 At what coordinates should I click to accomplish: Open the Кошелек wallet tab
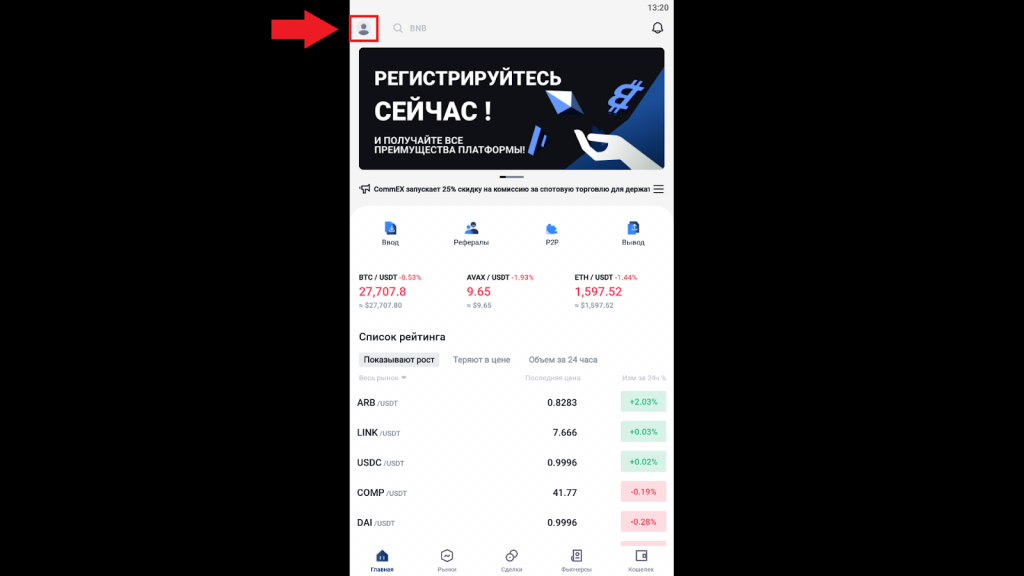pyautogui.click(x=641, y=560)
